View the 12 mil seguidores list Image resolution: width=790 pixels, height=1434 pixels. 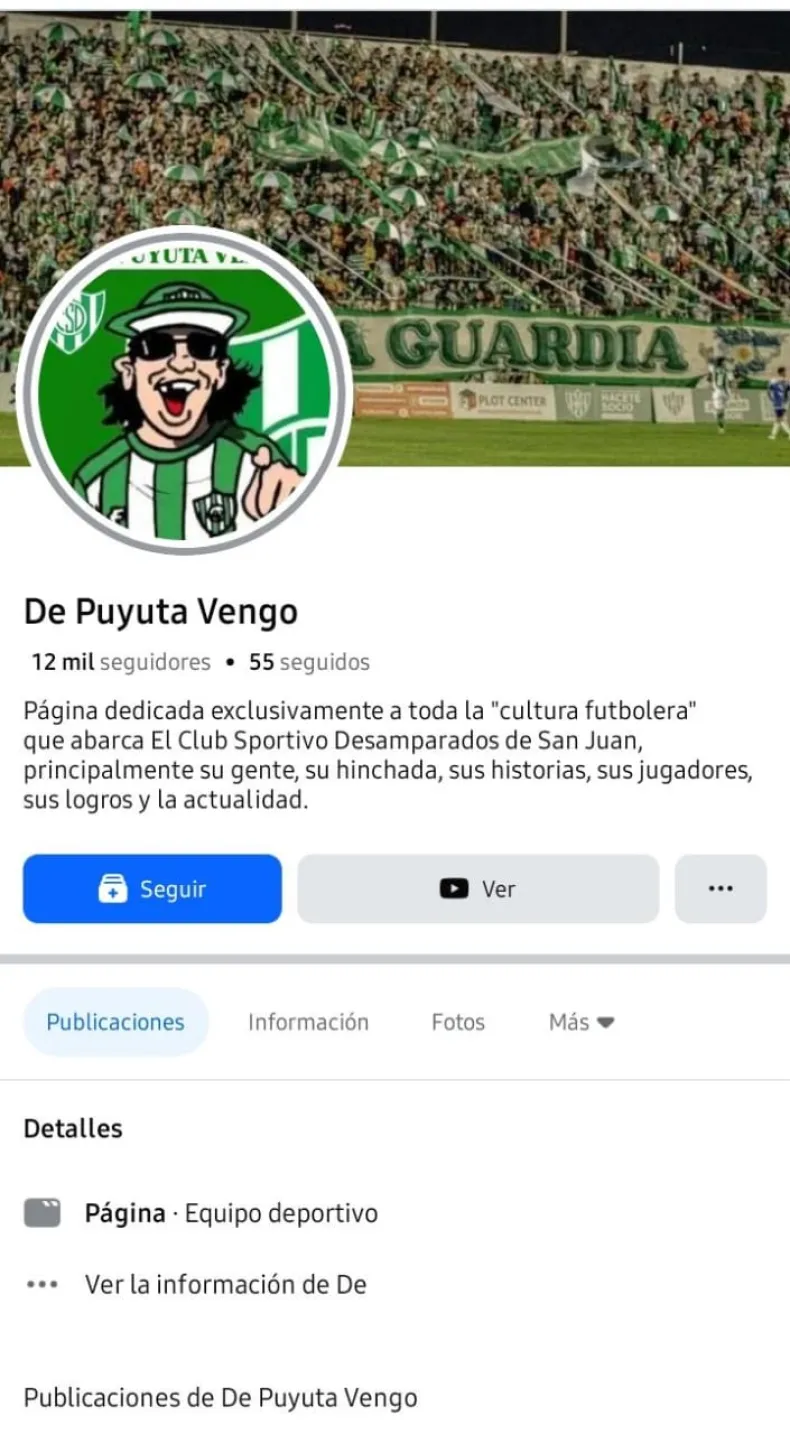[121, 662]
